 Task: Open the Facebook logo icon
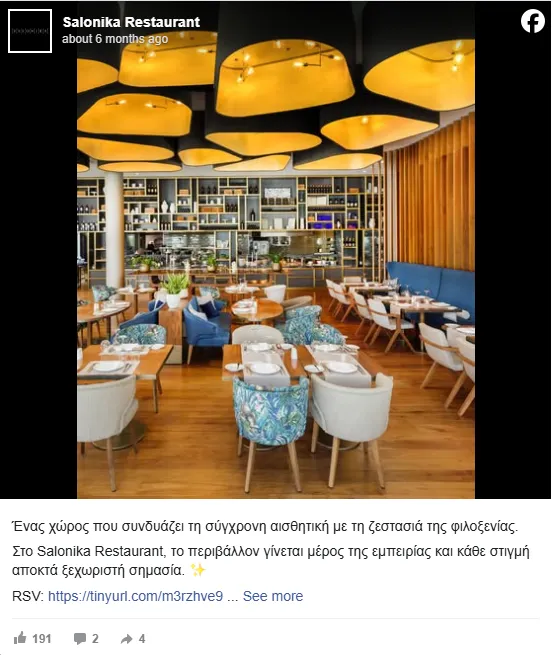pyautogui.click(x=533, y=21)
